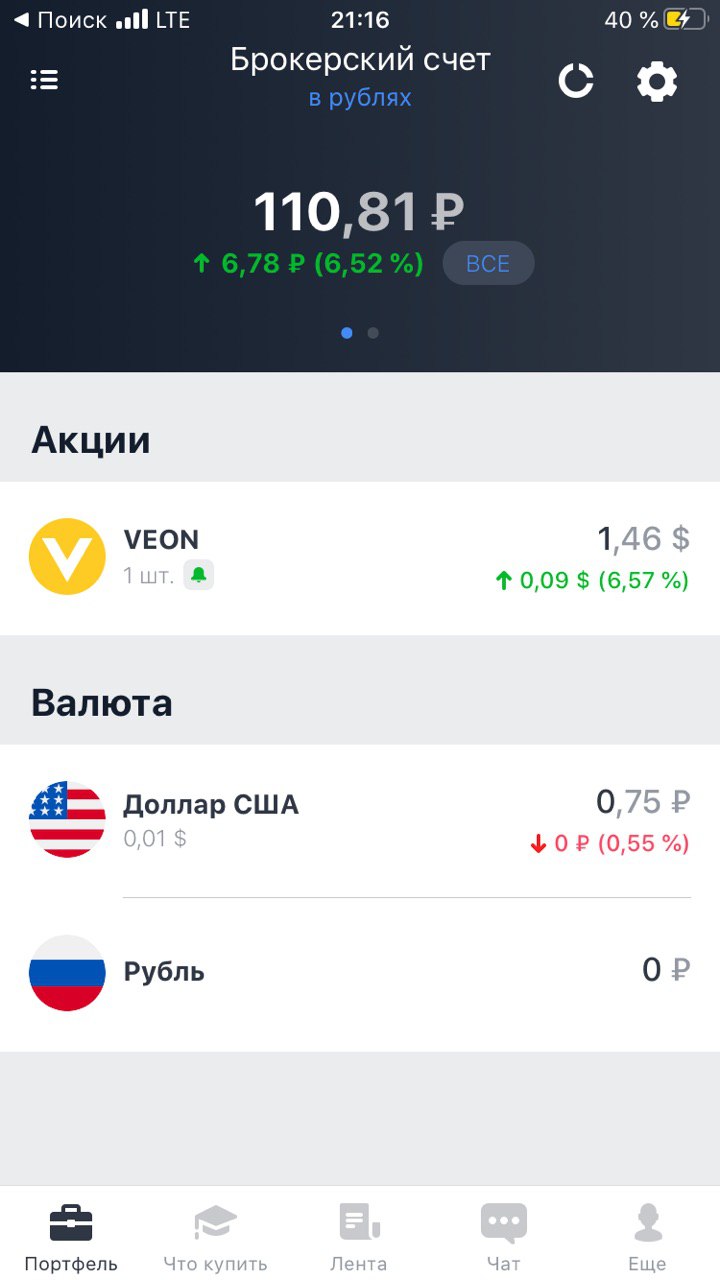Open the account list menu icon
Image resolution: width=720 pixels, height=1280 pixels.
tap(44, 80)
